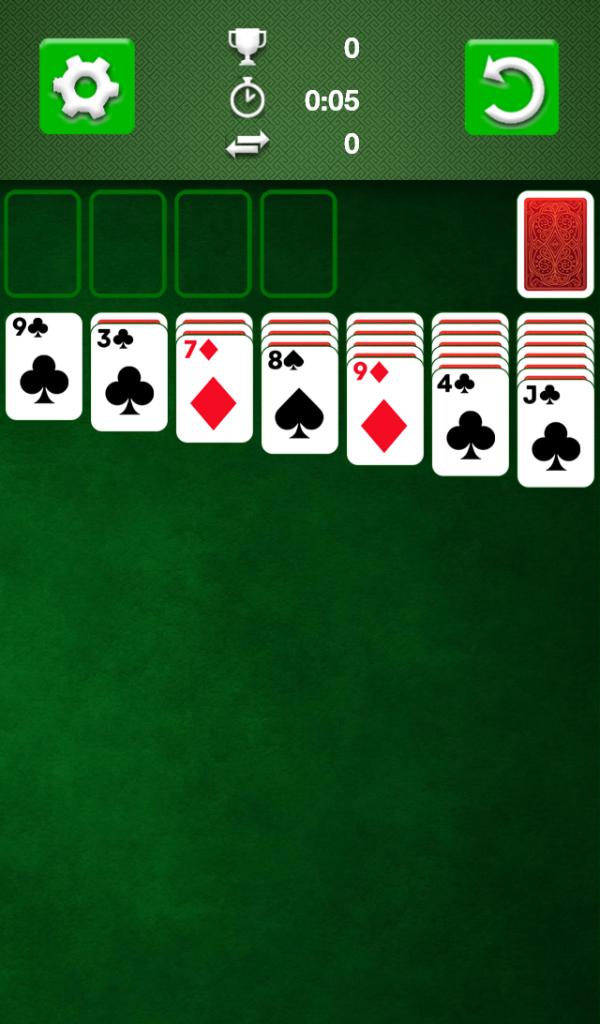Image resolution: width=600 pixels, height=1024 pixels.
Task: Draw a card from the stock pile
Action: (555, 244)
